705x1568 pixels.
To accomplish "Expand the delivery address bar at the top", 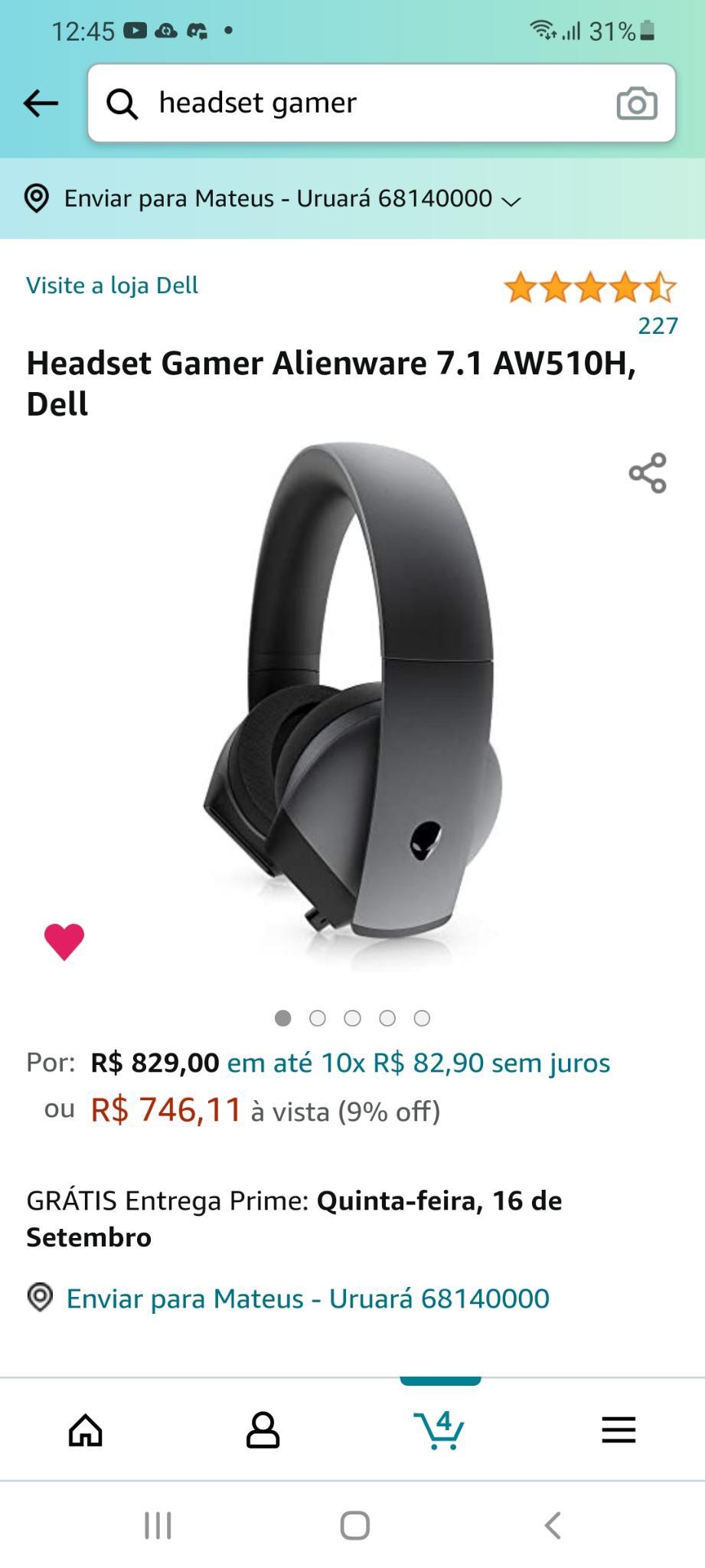I will (x=273, y=199).
